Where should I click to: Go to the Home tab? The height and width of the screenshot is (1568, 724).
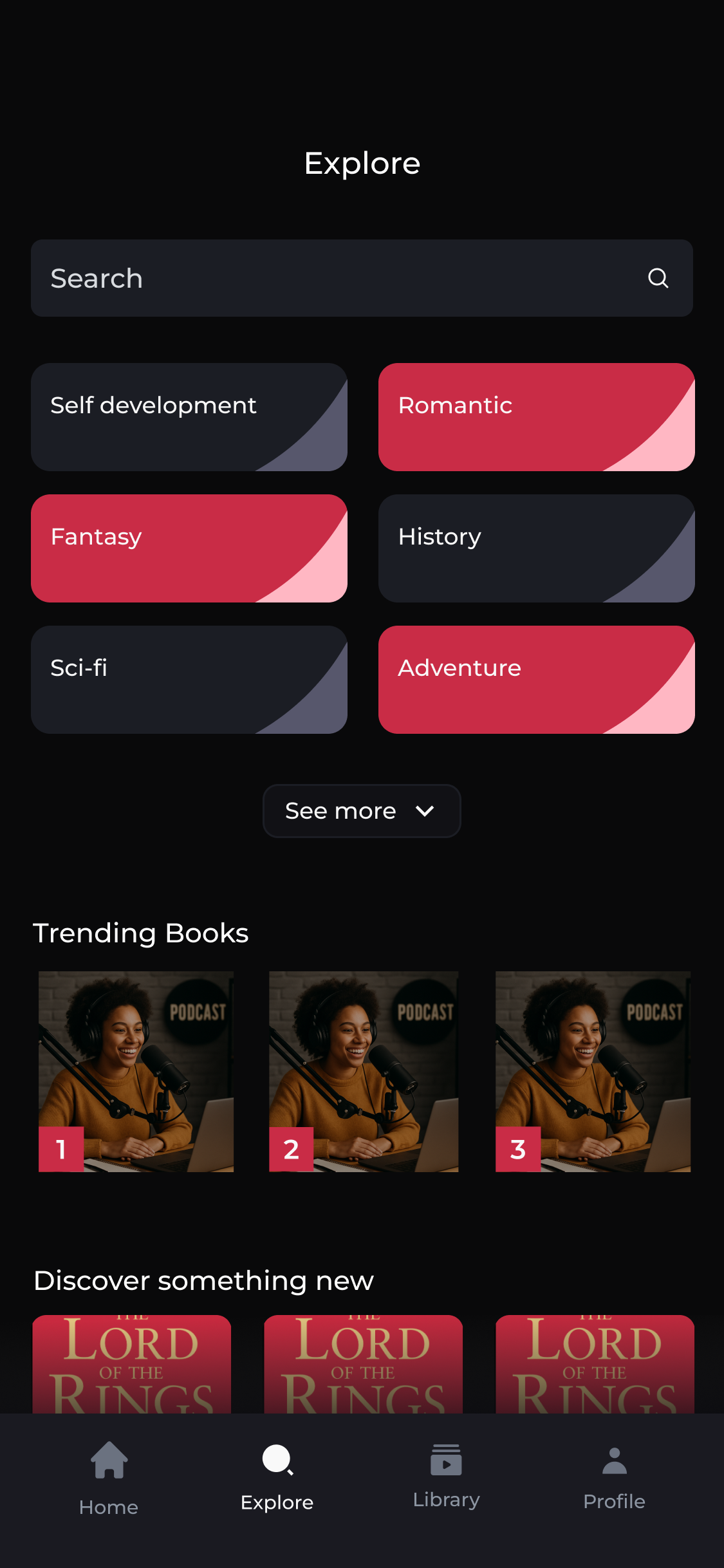pyautogui.click(x=109, y=1478)
